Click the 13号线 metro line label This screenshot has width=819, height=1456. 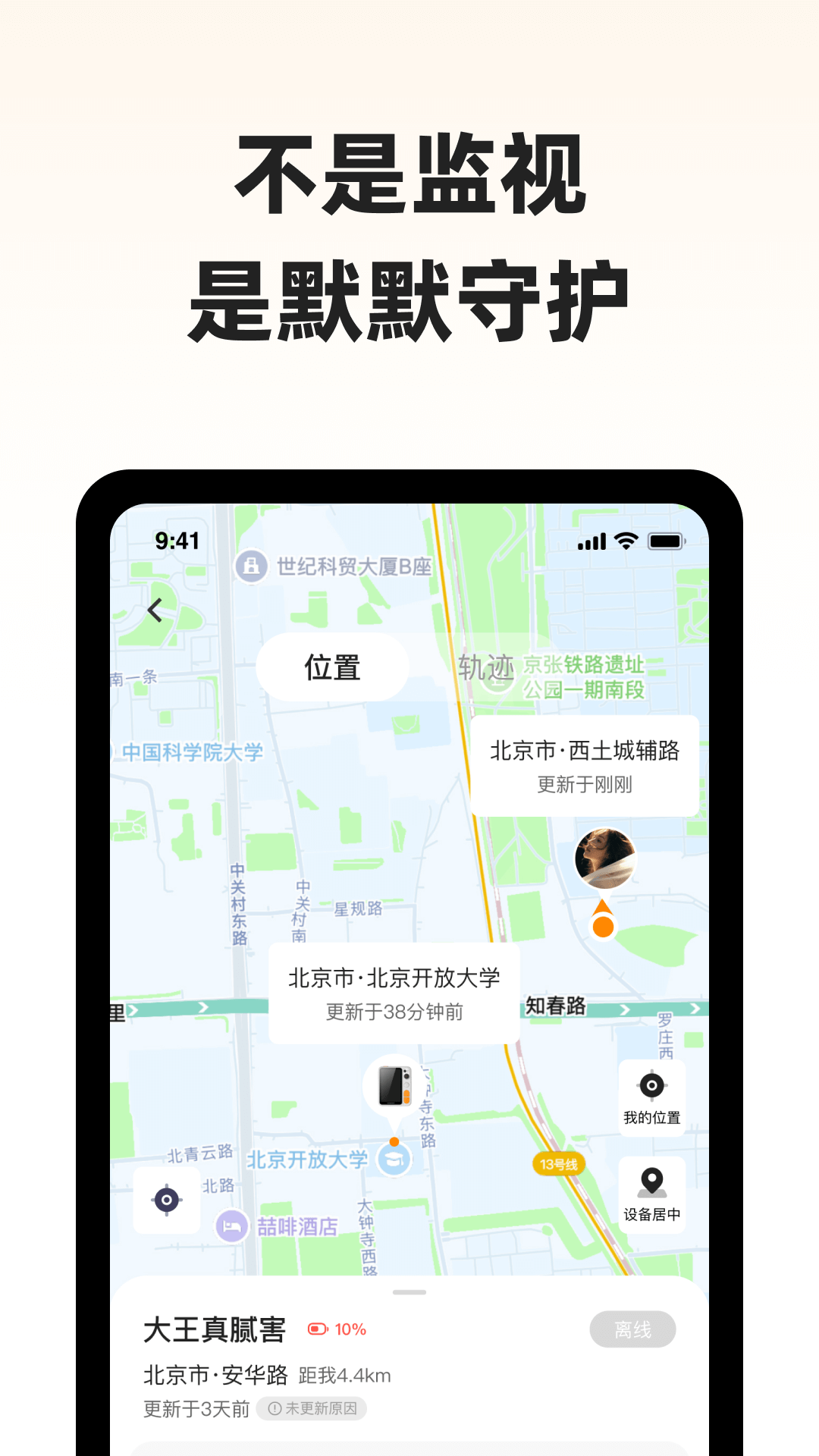(x=559, y=1165)
